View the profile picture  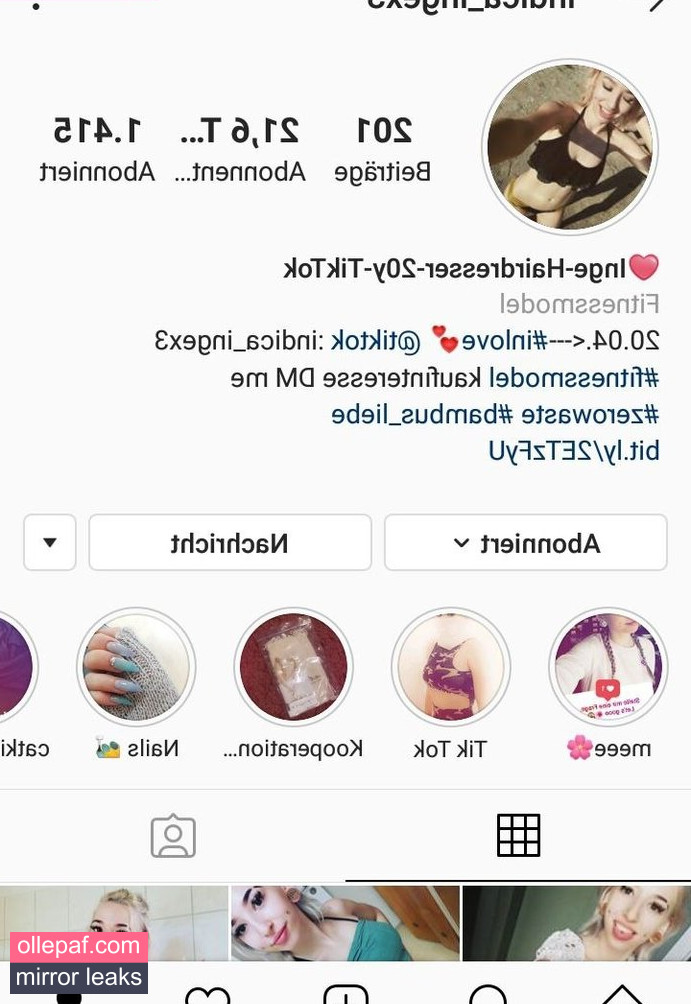[x=569, y=147]
